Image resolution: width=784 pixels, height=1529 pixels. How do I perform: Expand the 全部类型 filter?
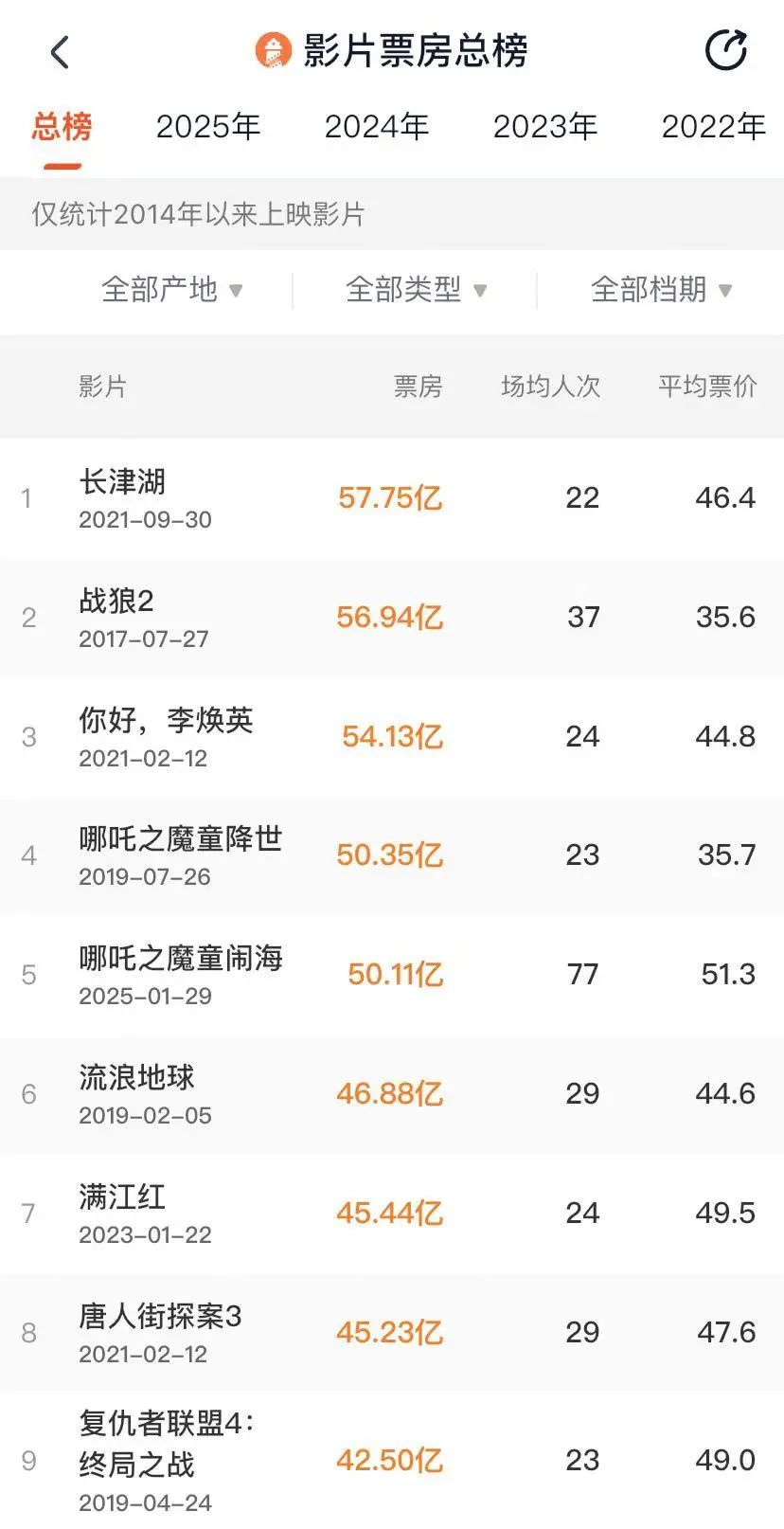click(416, 290)
